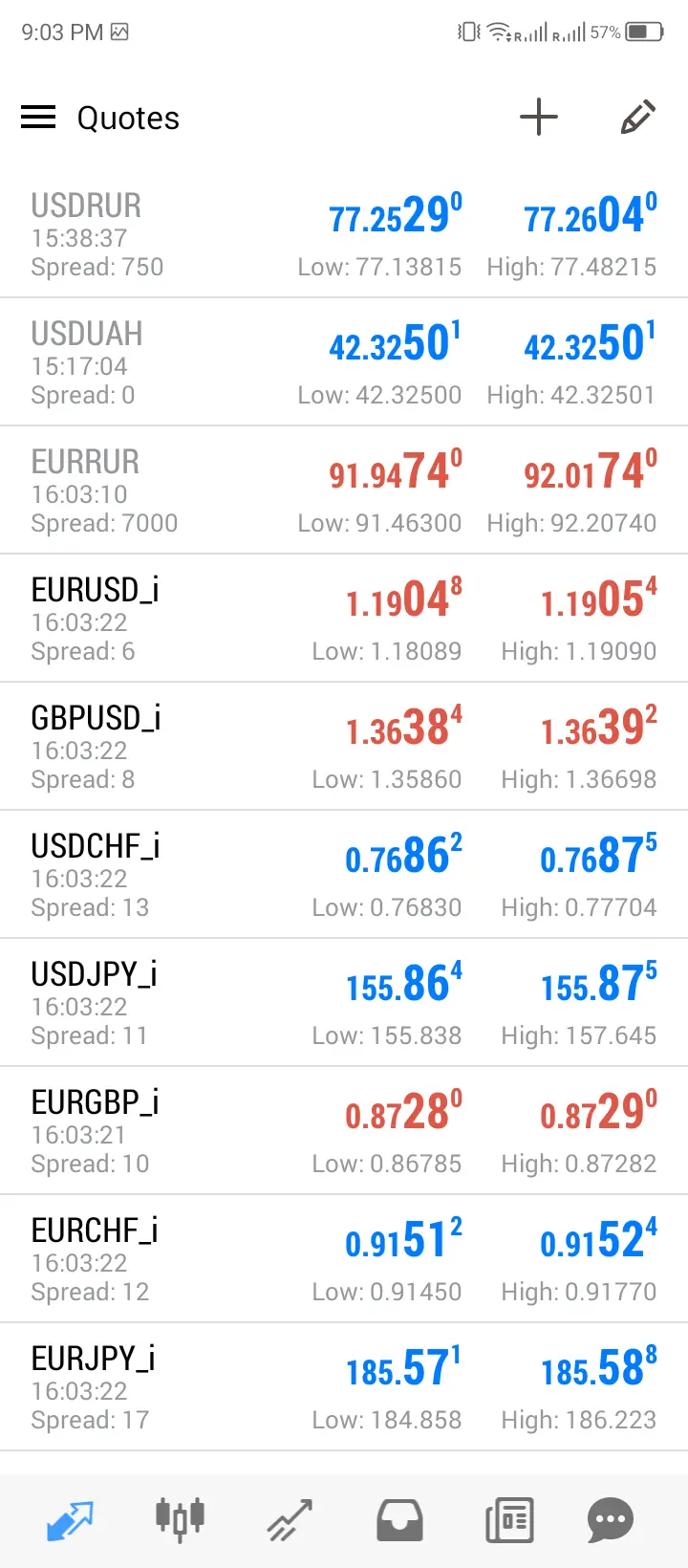Select the EURJPY_i quote row
Screen dimensions: 688x1568
tap(344, 1388)
